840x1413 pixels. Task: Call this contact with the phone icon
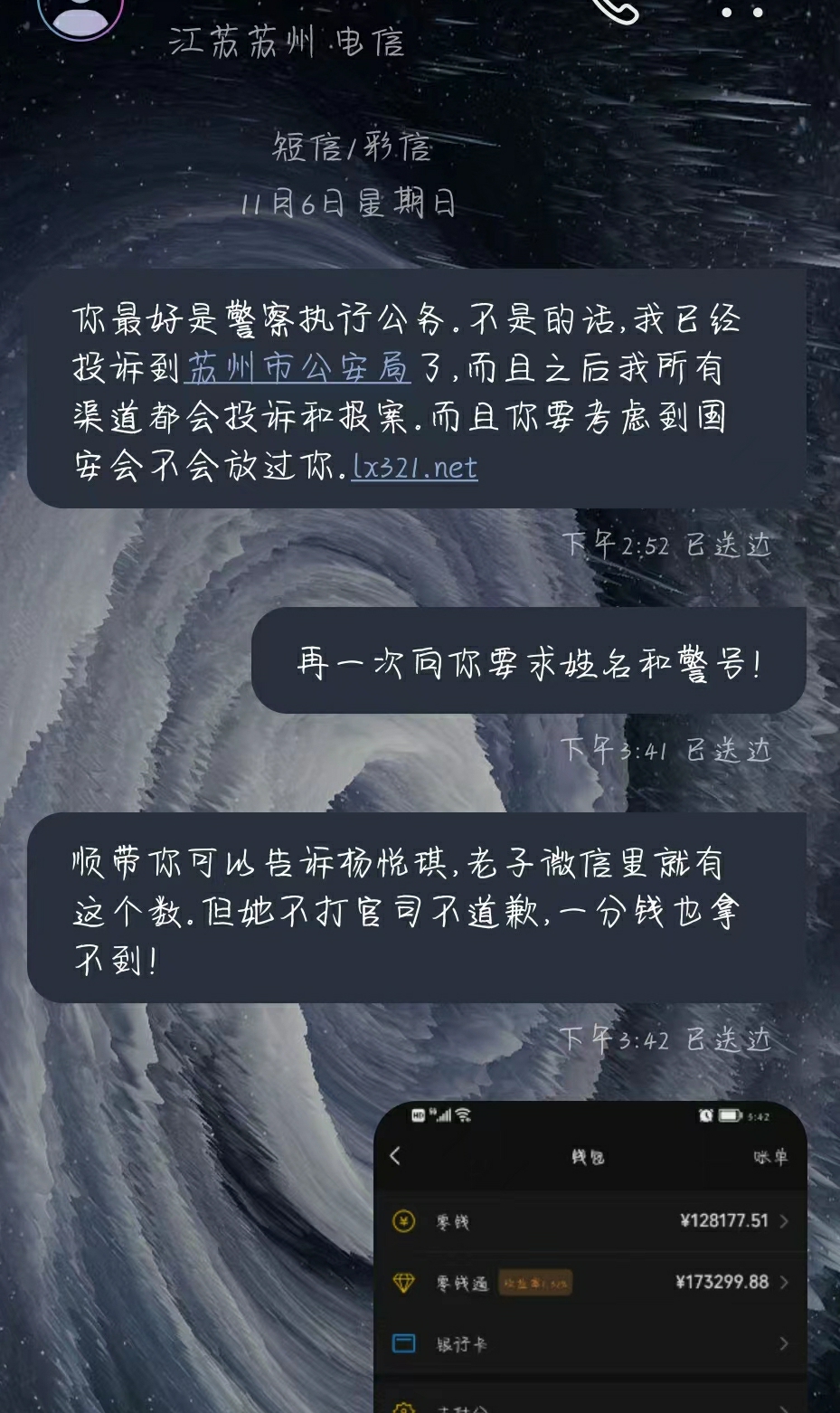click(618, 9)
